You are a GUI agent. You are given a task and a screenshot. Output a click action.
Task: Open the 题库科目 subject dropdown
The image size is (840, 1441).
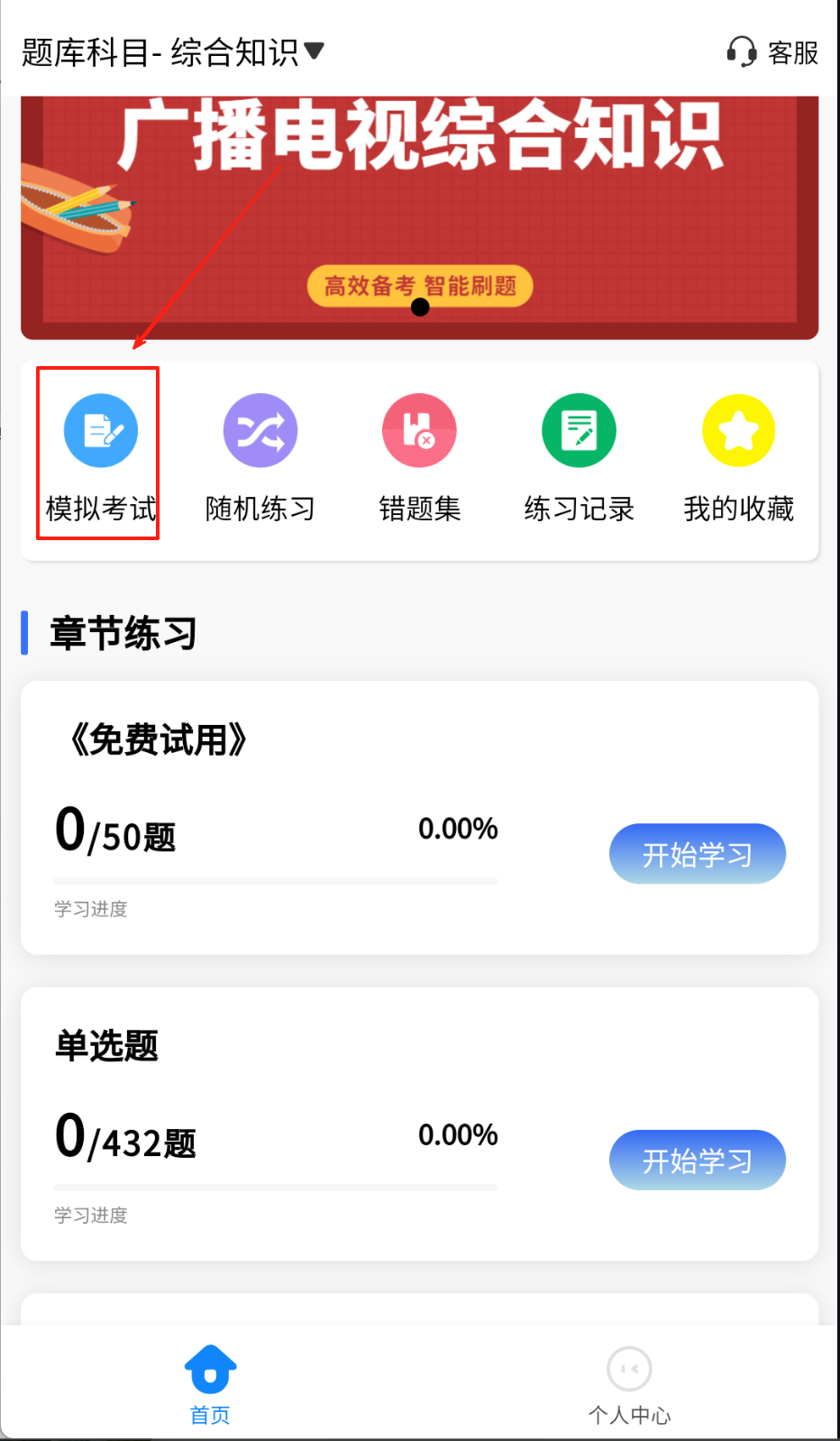[173, 52]
